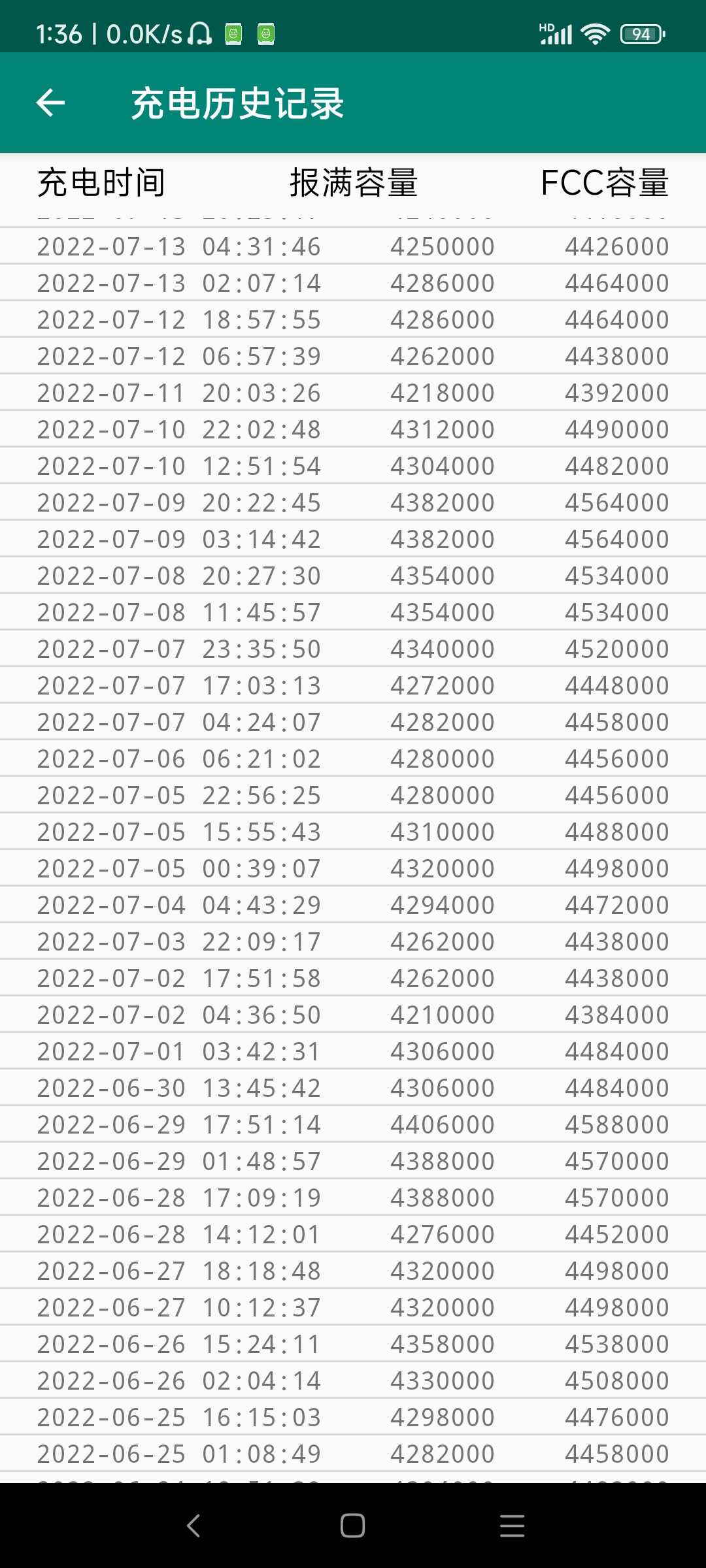Go to the home screen
Viewport: 706px width, 1568px height.
click(x=352, y=1526)
